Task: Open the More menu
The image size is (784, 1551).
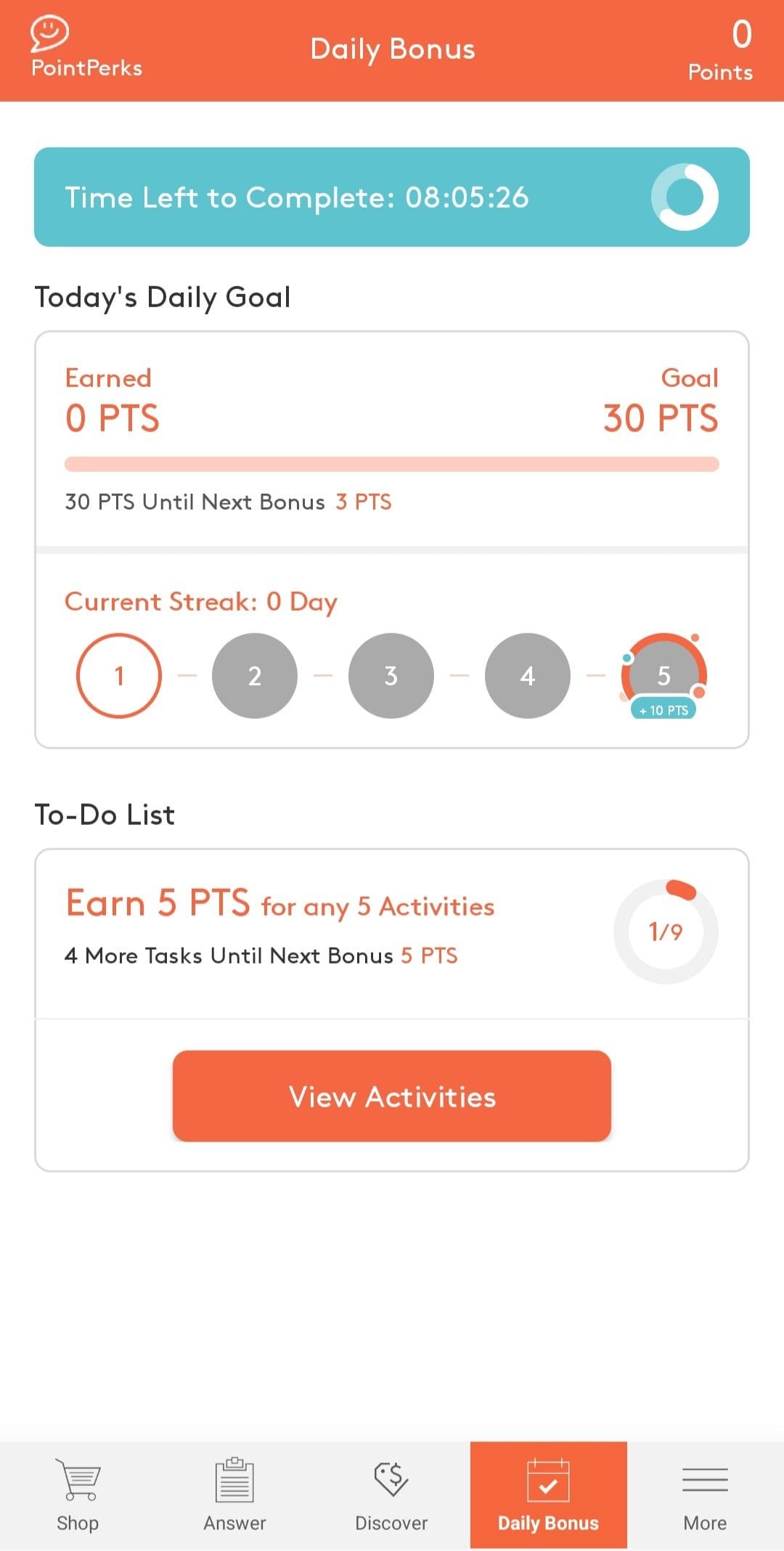Action: [705, 1495]
